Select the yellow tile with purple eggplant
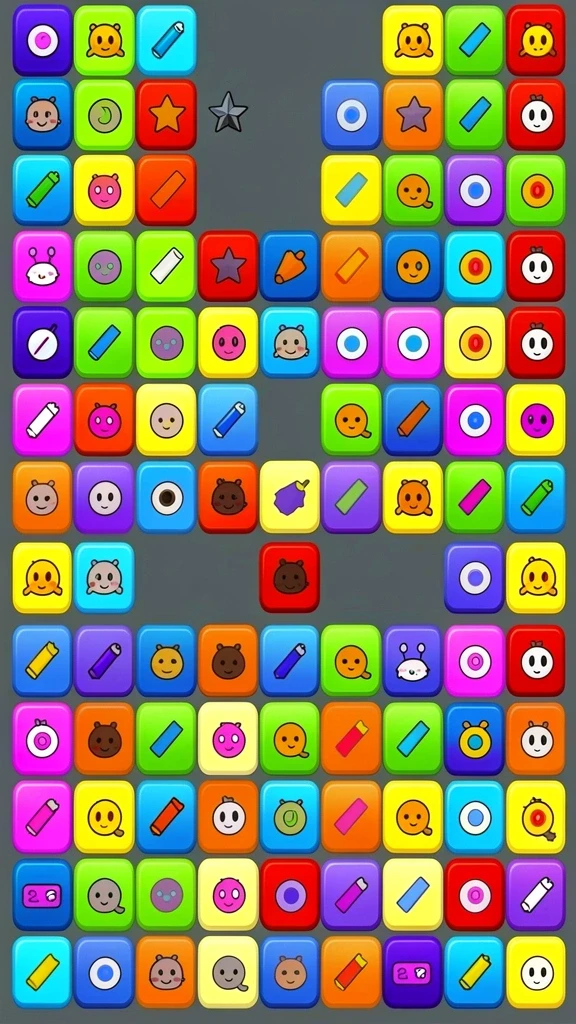Viewport: 576px width, 1024px height. tap(289, 496)
